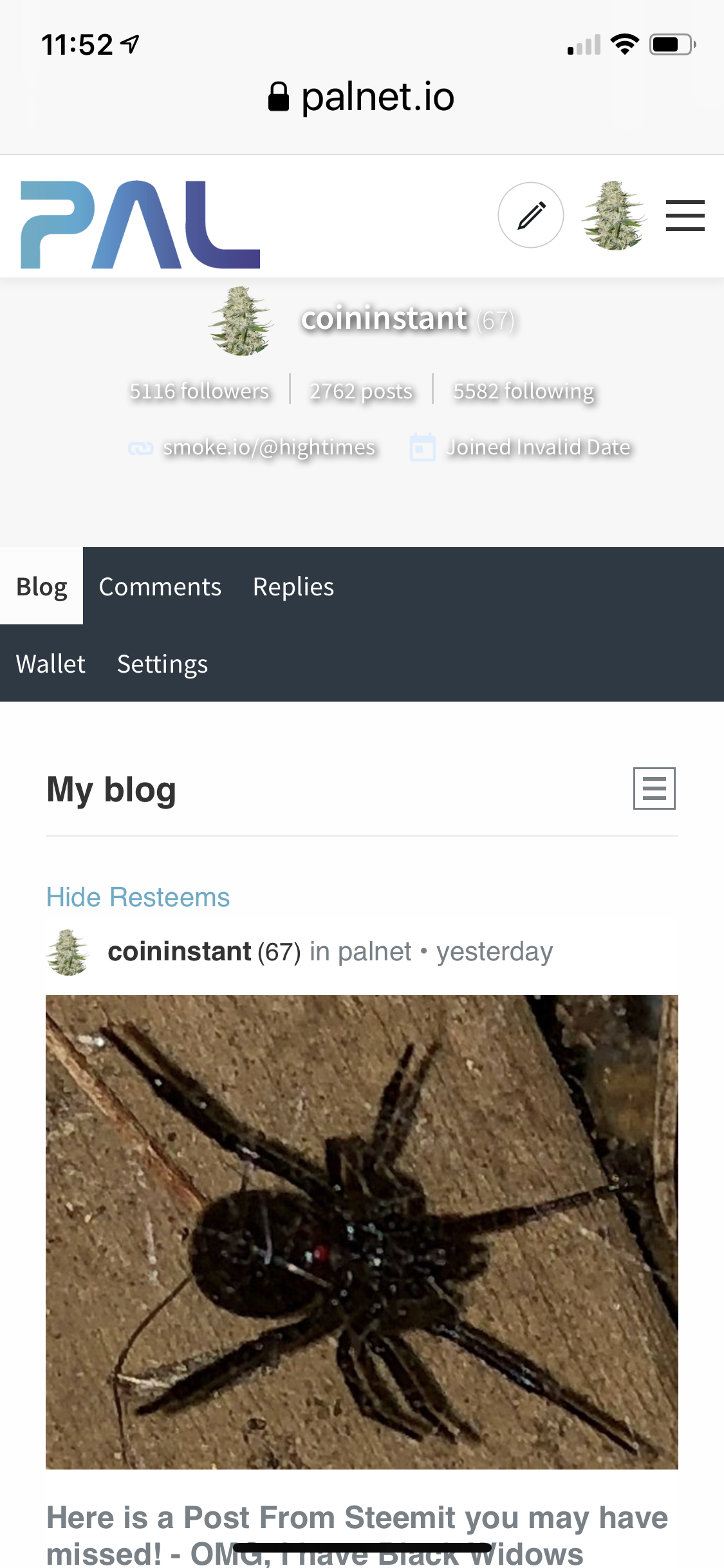View the 5116 followers list
This screenshot has width=724, height=1568.
(x=200, y=391)
